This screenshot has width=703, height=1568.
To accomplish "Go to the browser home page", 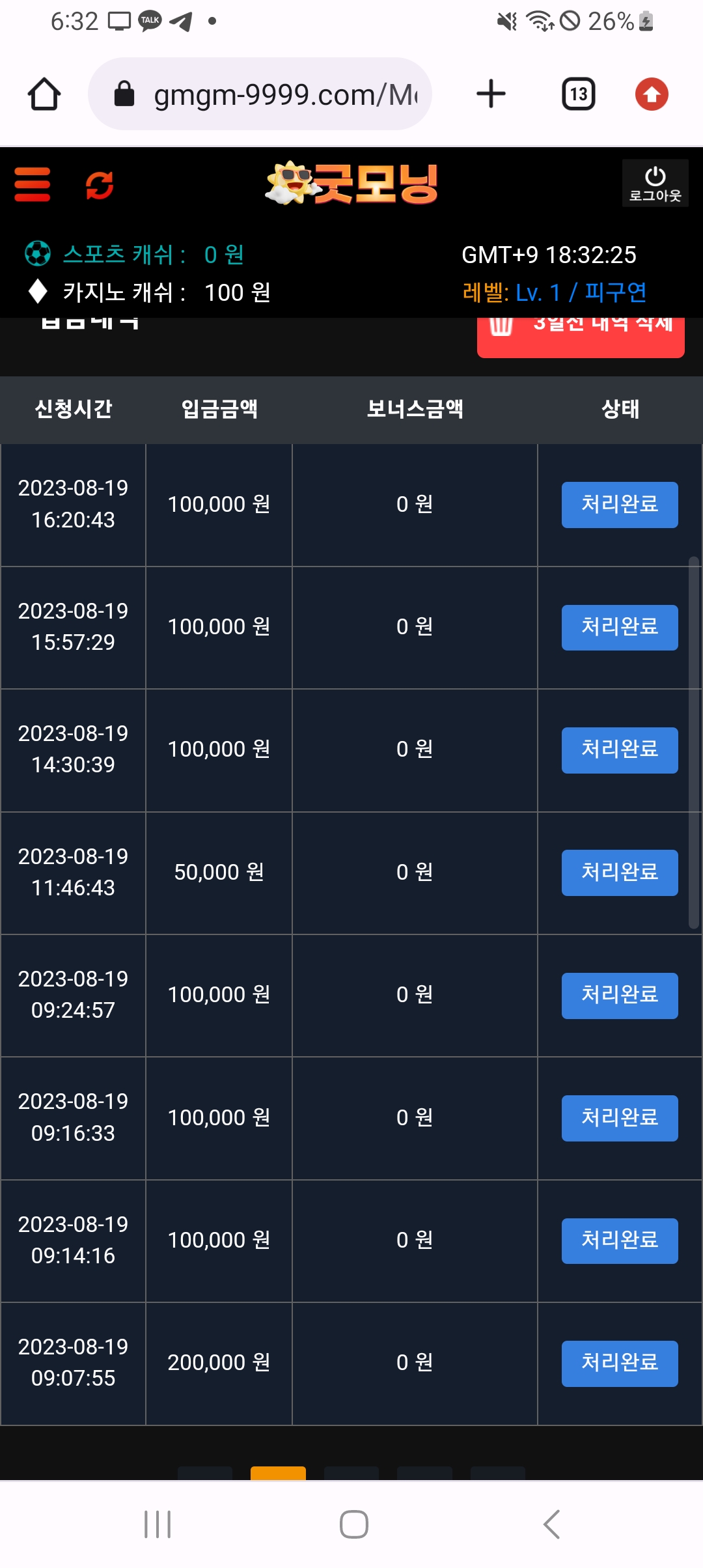I will [x=44, y=94].
